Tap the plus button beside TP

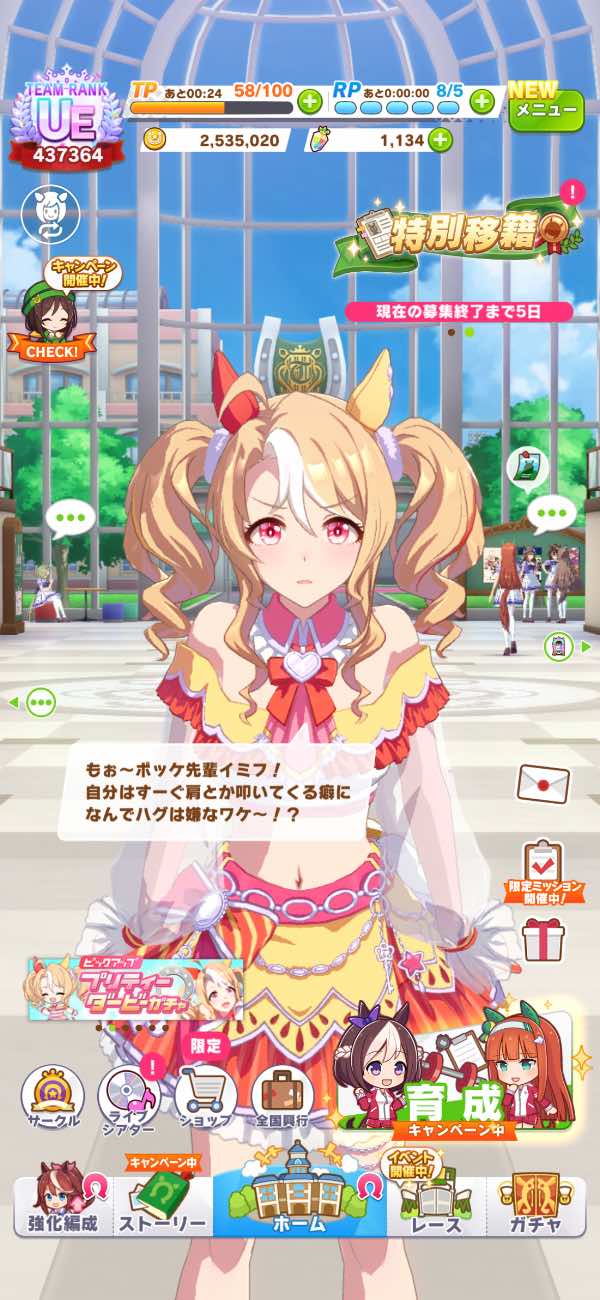coord(310,100)
